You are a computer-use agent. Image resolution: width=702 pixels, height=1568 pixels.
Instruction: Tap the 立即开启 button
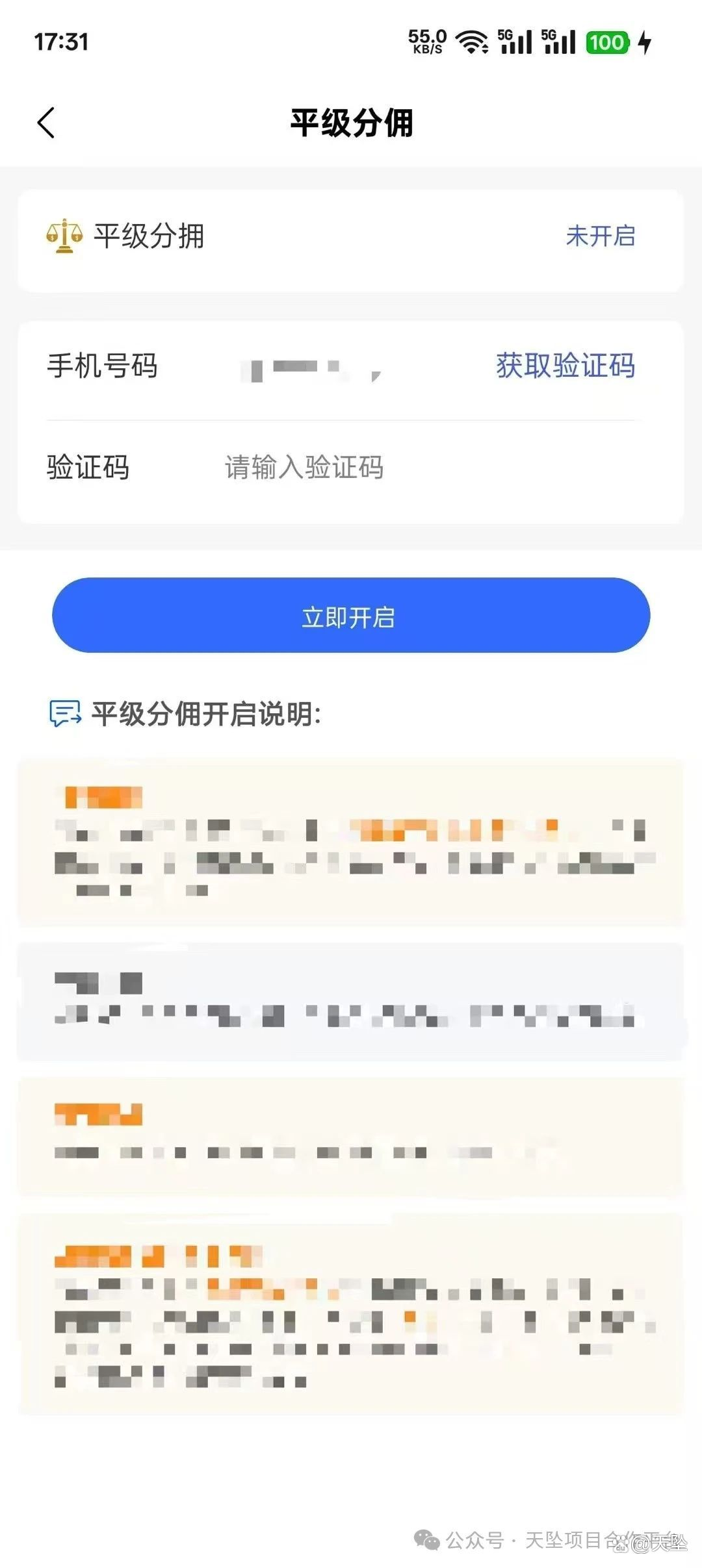[x=350, y=616]
